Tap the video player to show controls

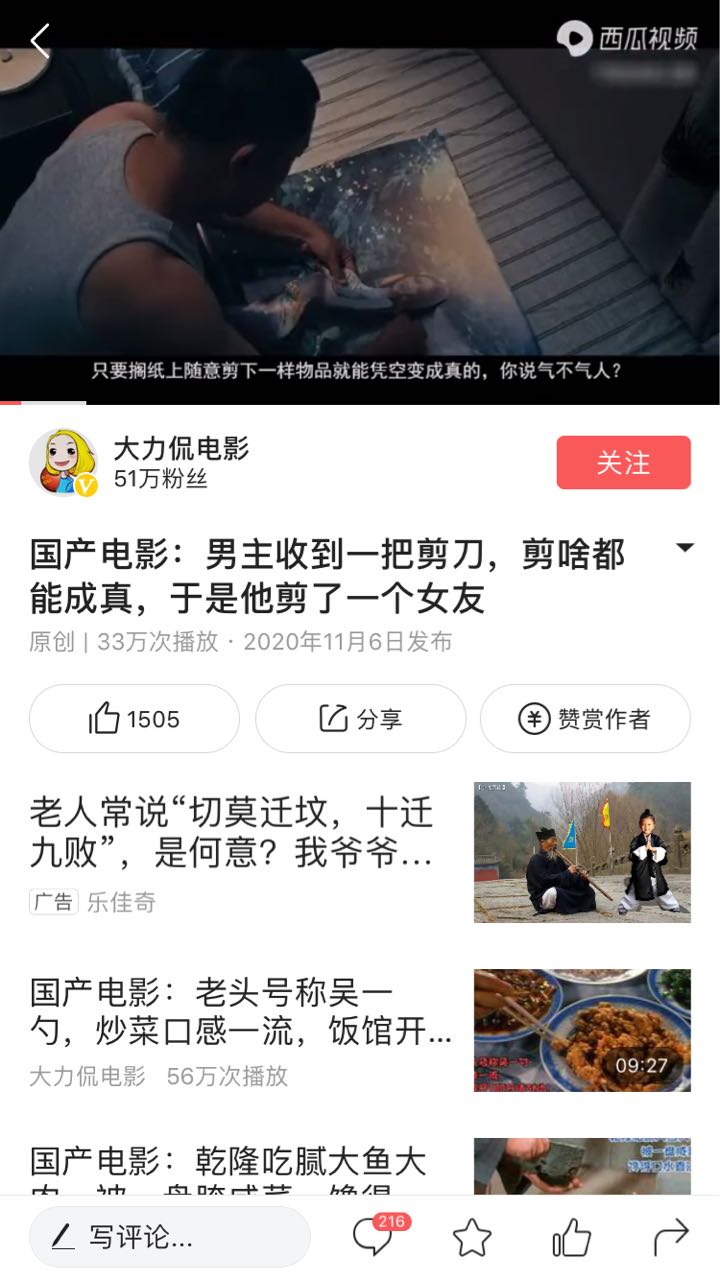[x=360, y=202]
